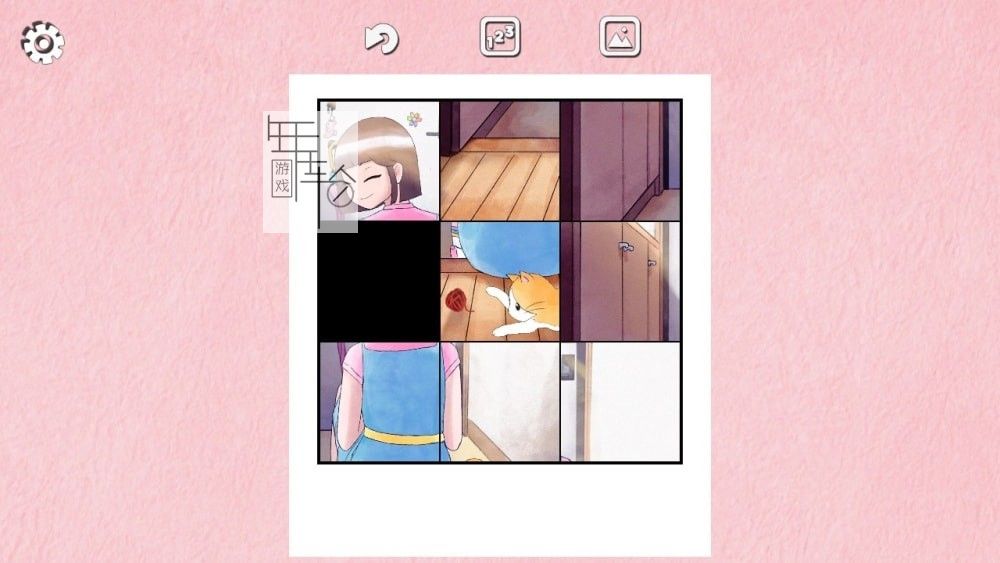
Task: Show the original picture preview
Action: (620, 37)
